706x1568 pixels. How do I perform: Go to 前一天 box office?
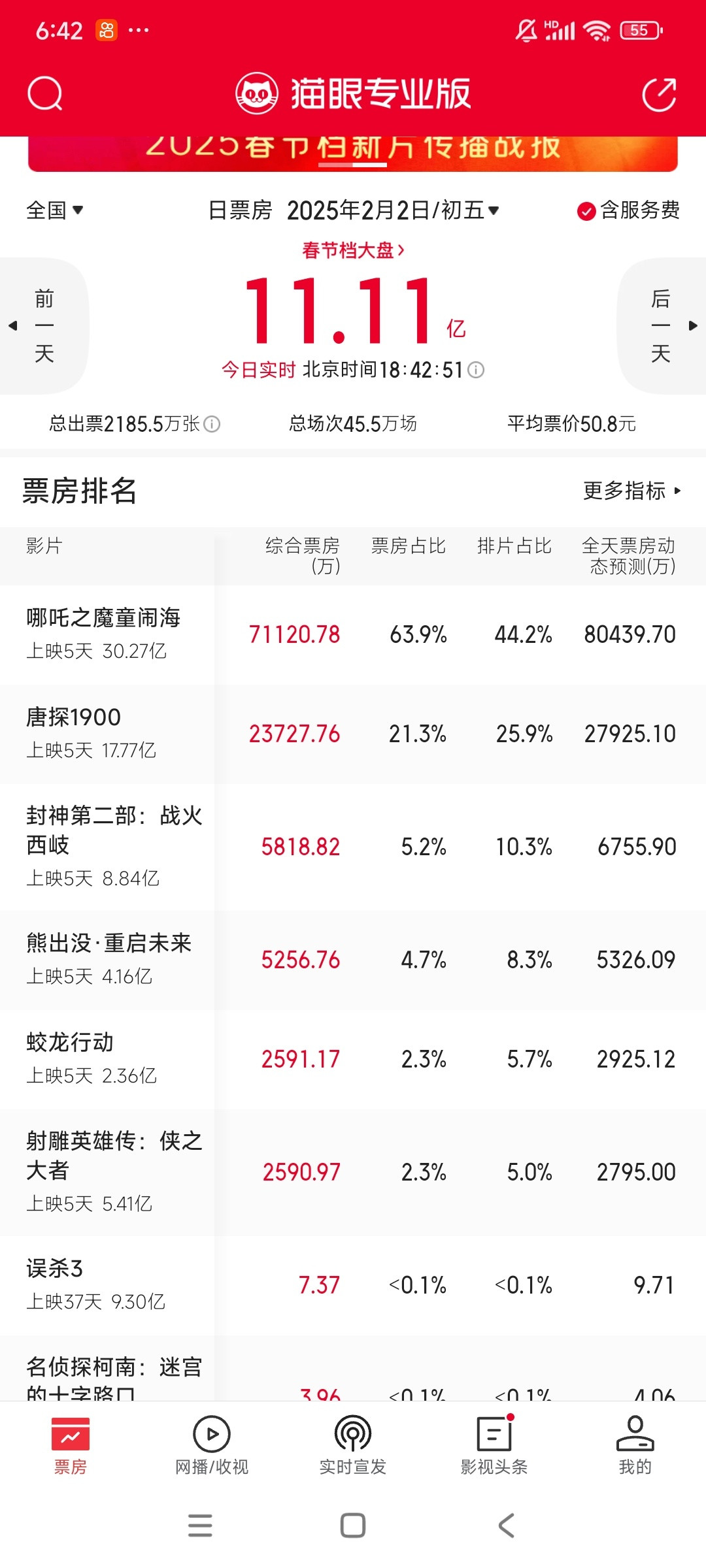point(43,325)
